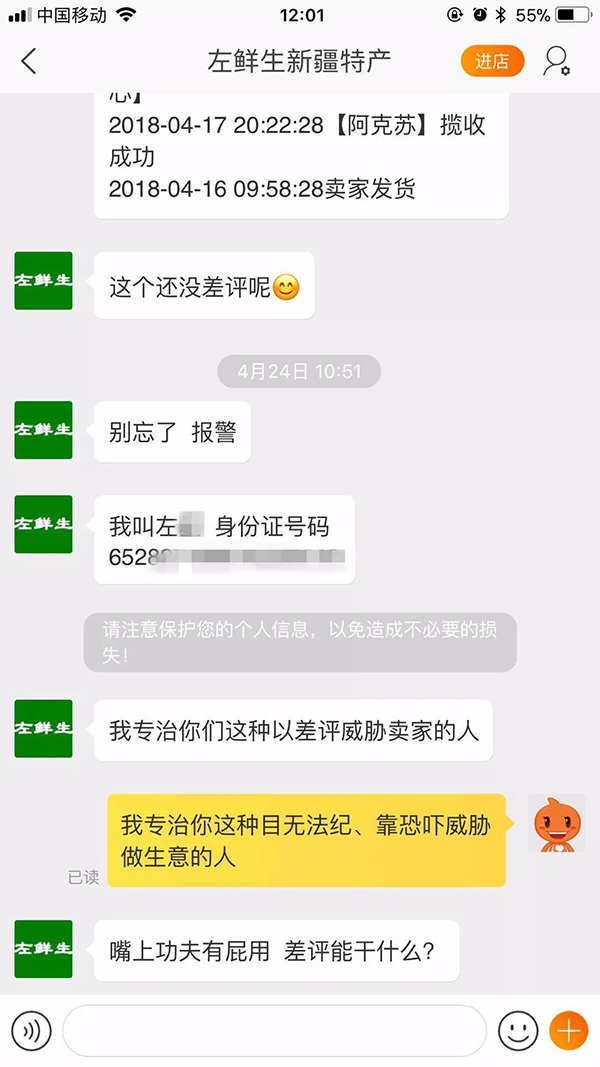Go back from the chat
Screen dimensions: 600x1067
(28, 61)
